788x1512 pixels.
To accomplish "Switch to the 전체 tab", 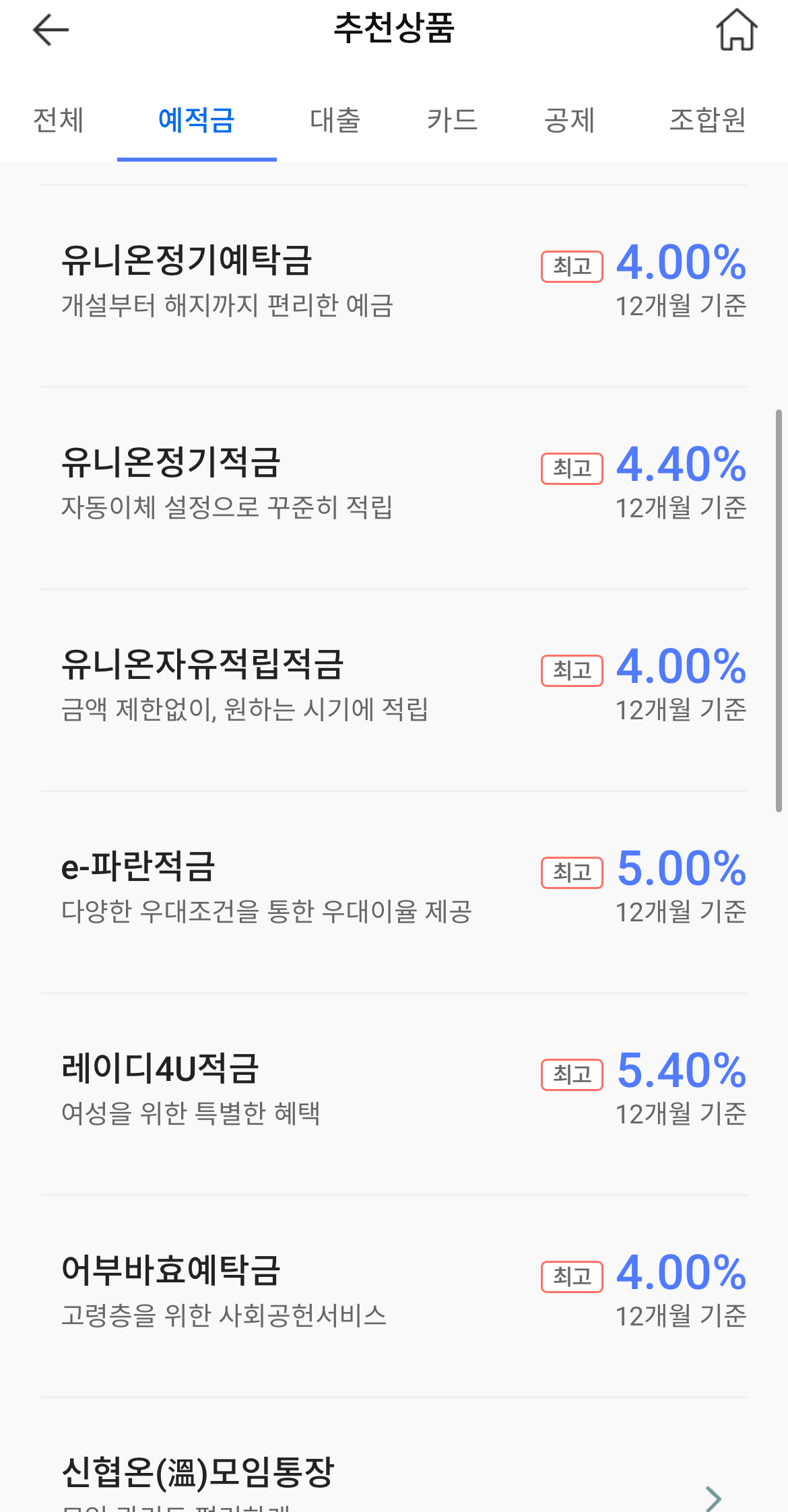I will [x=57, y=121].
